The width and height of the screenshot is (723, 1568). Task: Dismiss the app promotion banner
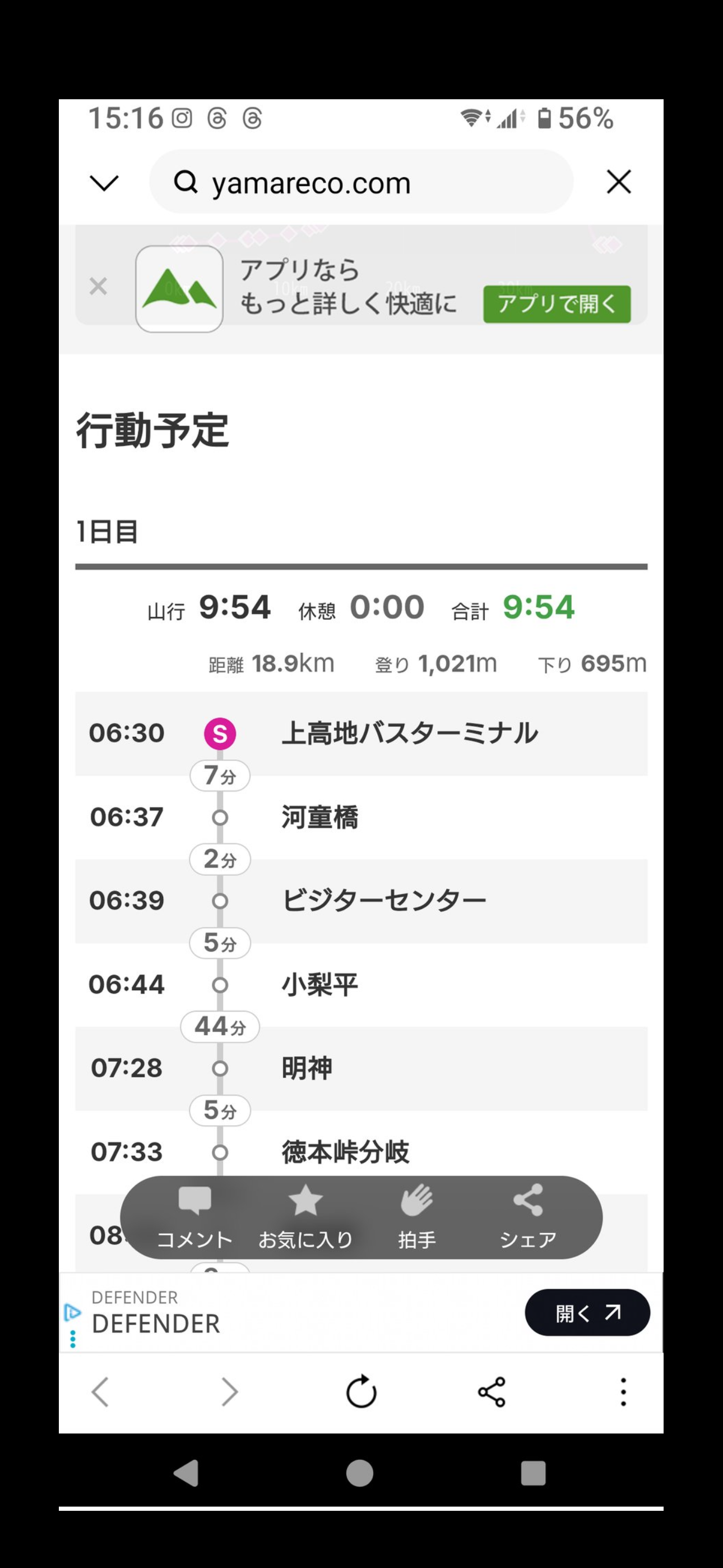tap(98, 286)
